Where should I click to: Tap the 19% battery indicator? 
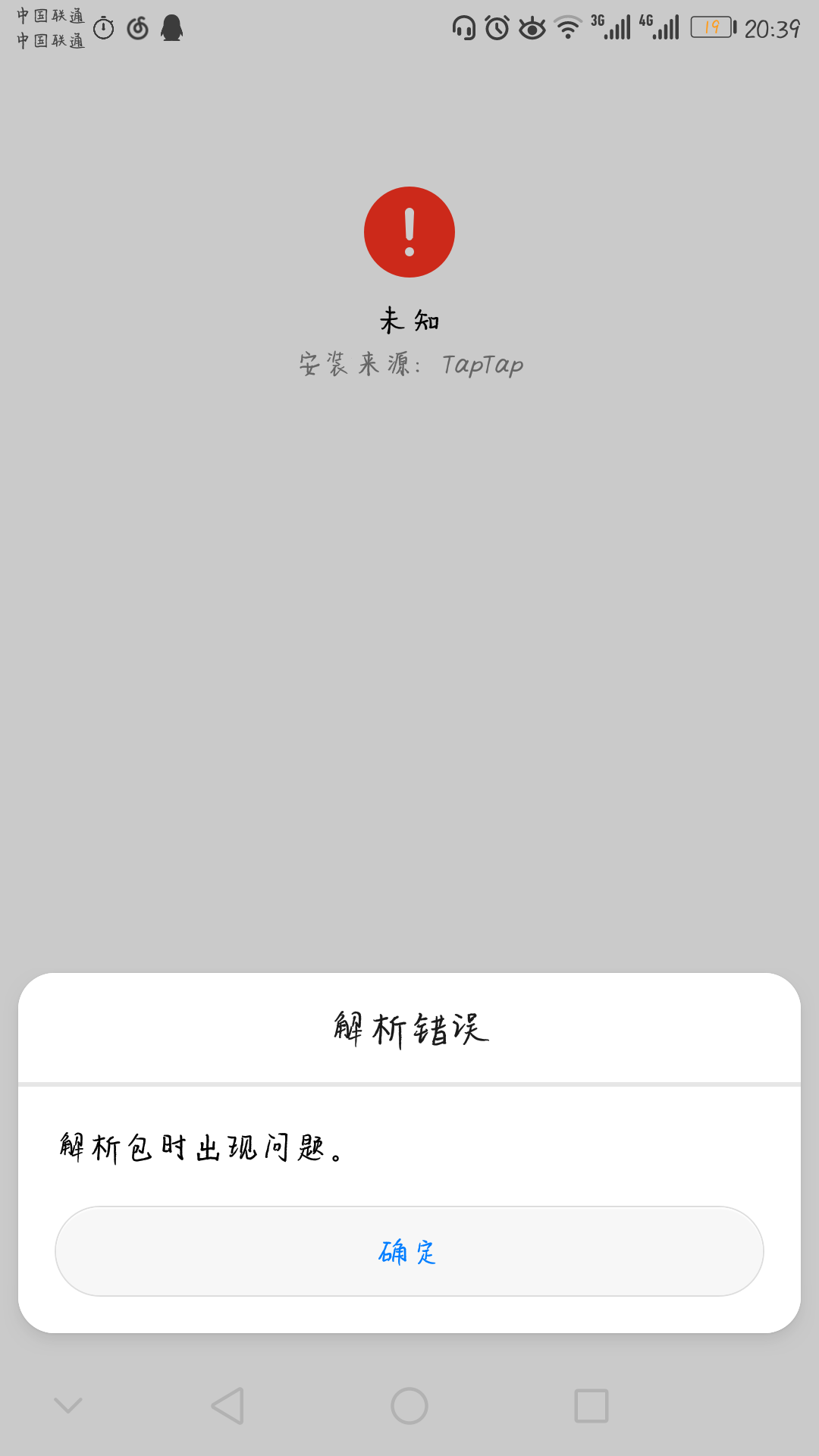point(713,27)
